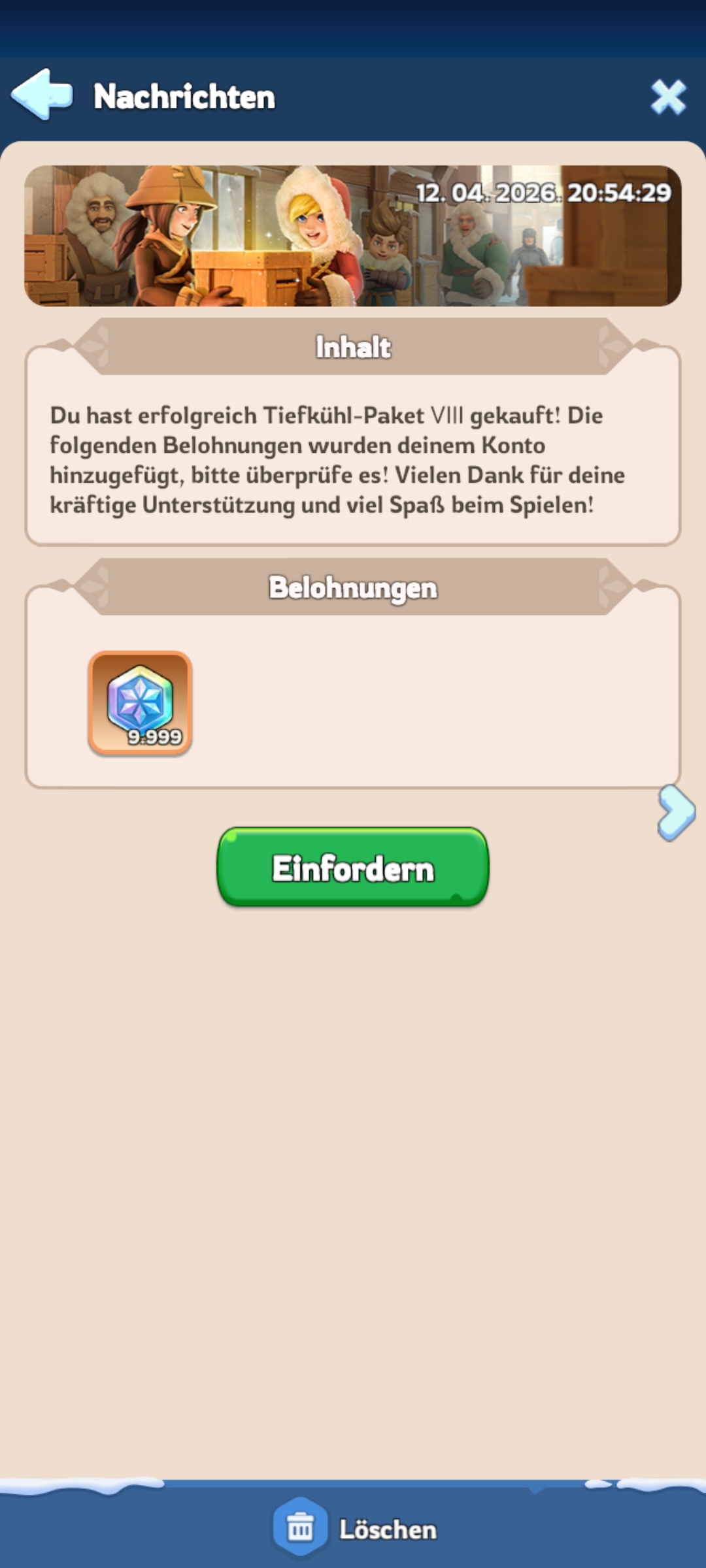Claim rewards with Einfordern button

pos(353,868)
